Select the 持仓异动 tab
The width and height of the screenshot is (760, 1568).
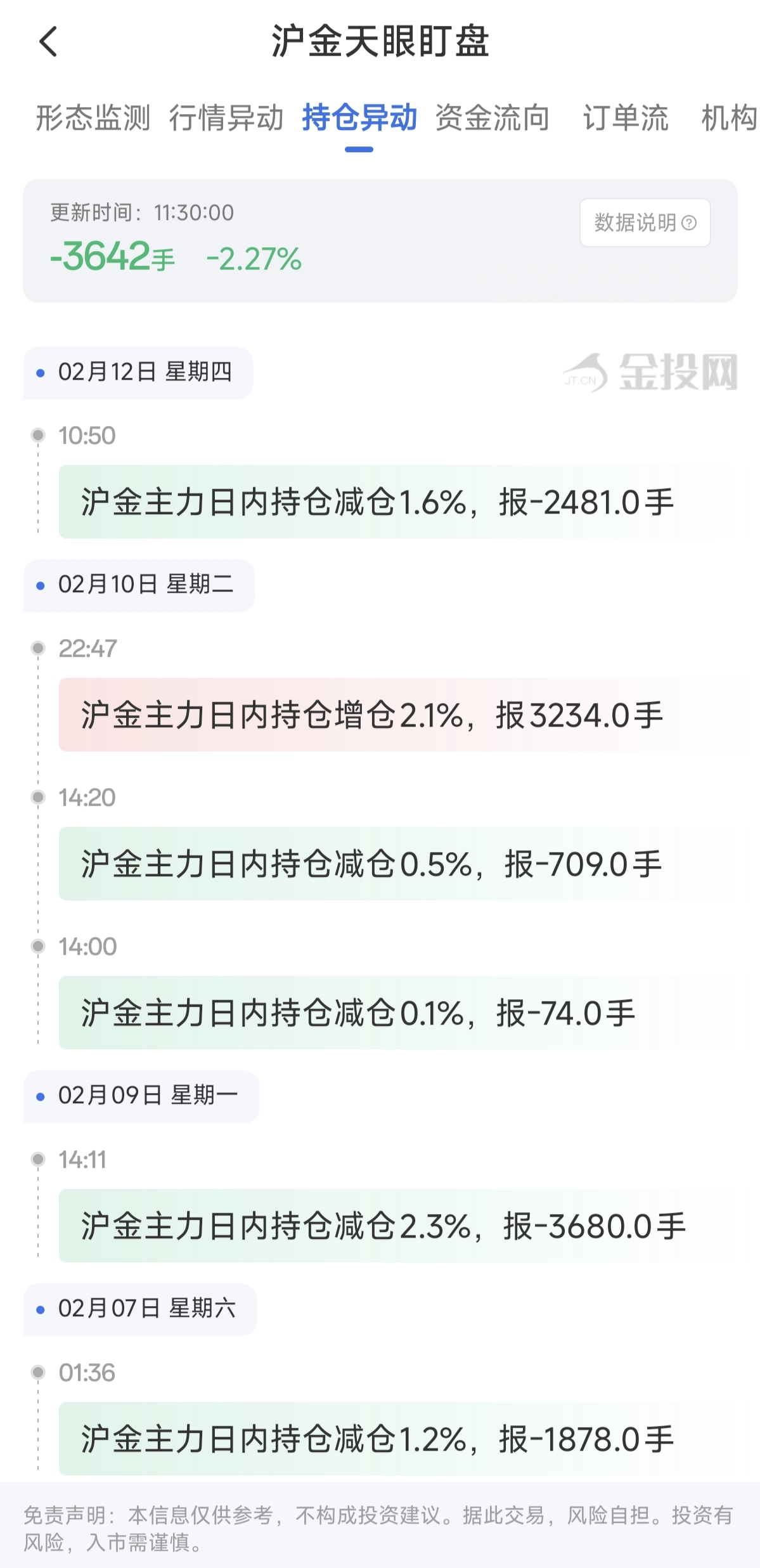[x=359, y=118]
